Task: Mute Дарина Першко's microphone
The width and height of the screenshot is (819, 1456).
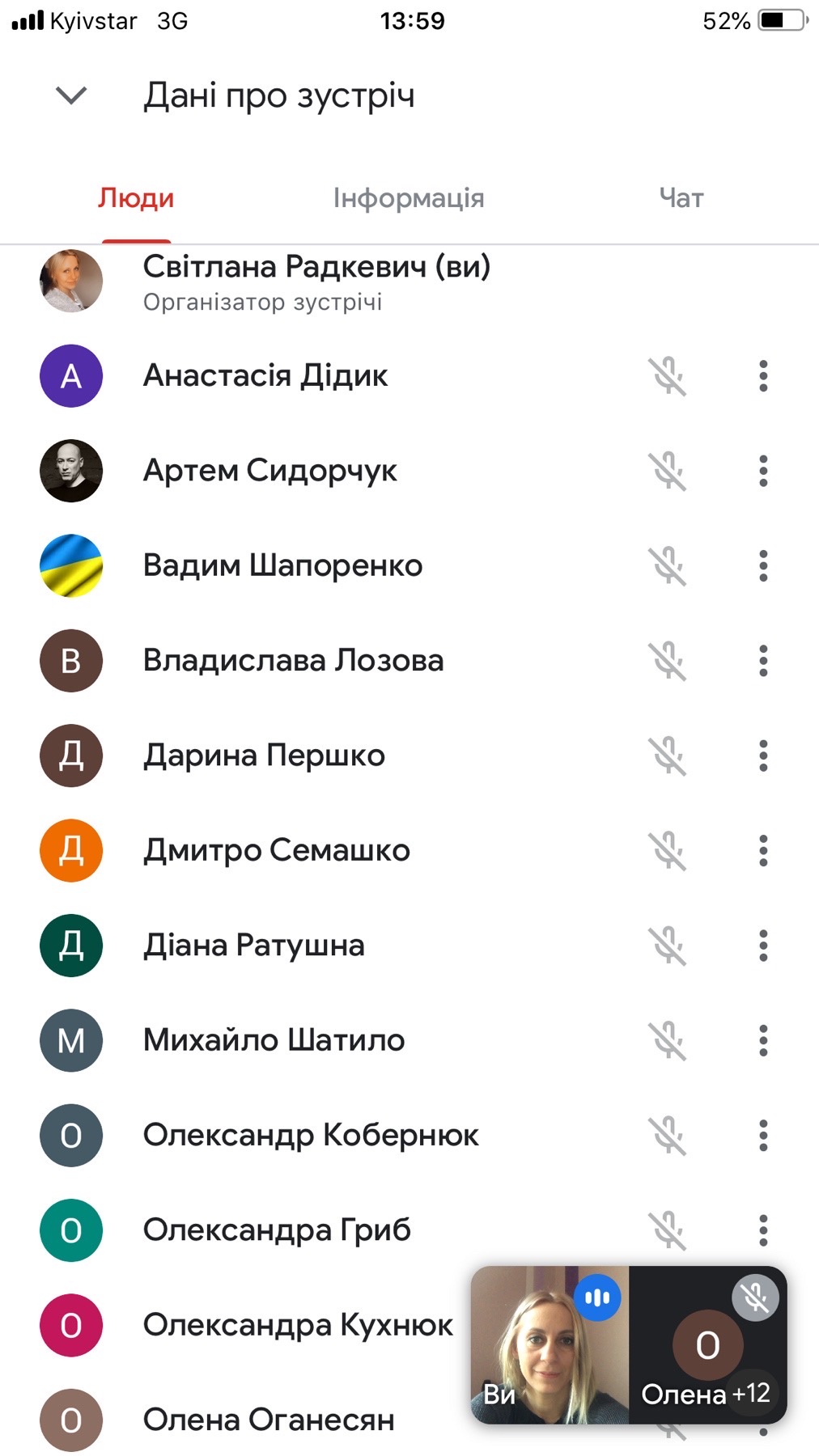Action: (x=668, y=756)
